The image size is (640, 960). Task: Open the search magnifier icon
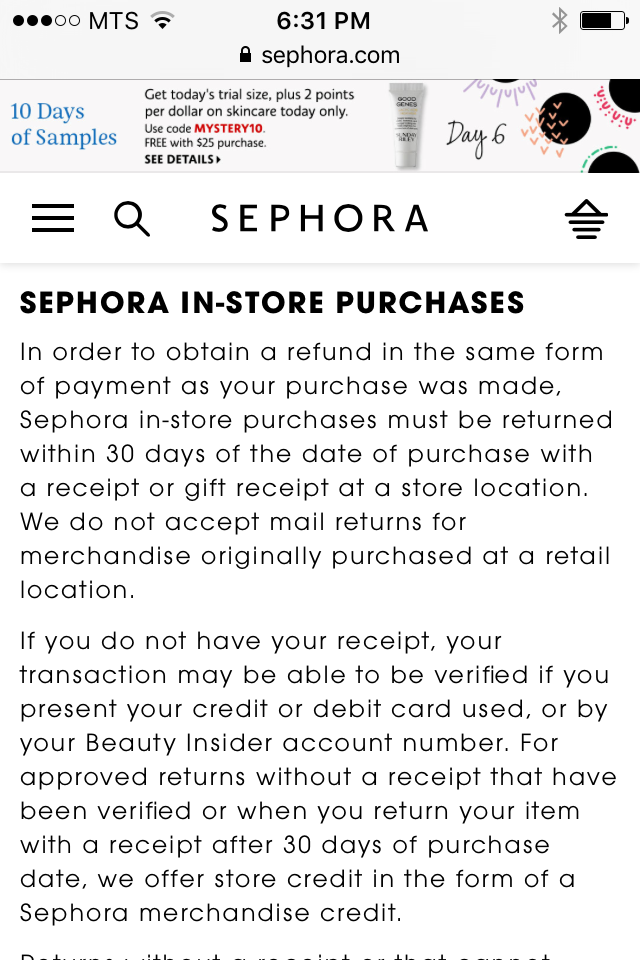[x=131, y=218]
